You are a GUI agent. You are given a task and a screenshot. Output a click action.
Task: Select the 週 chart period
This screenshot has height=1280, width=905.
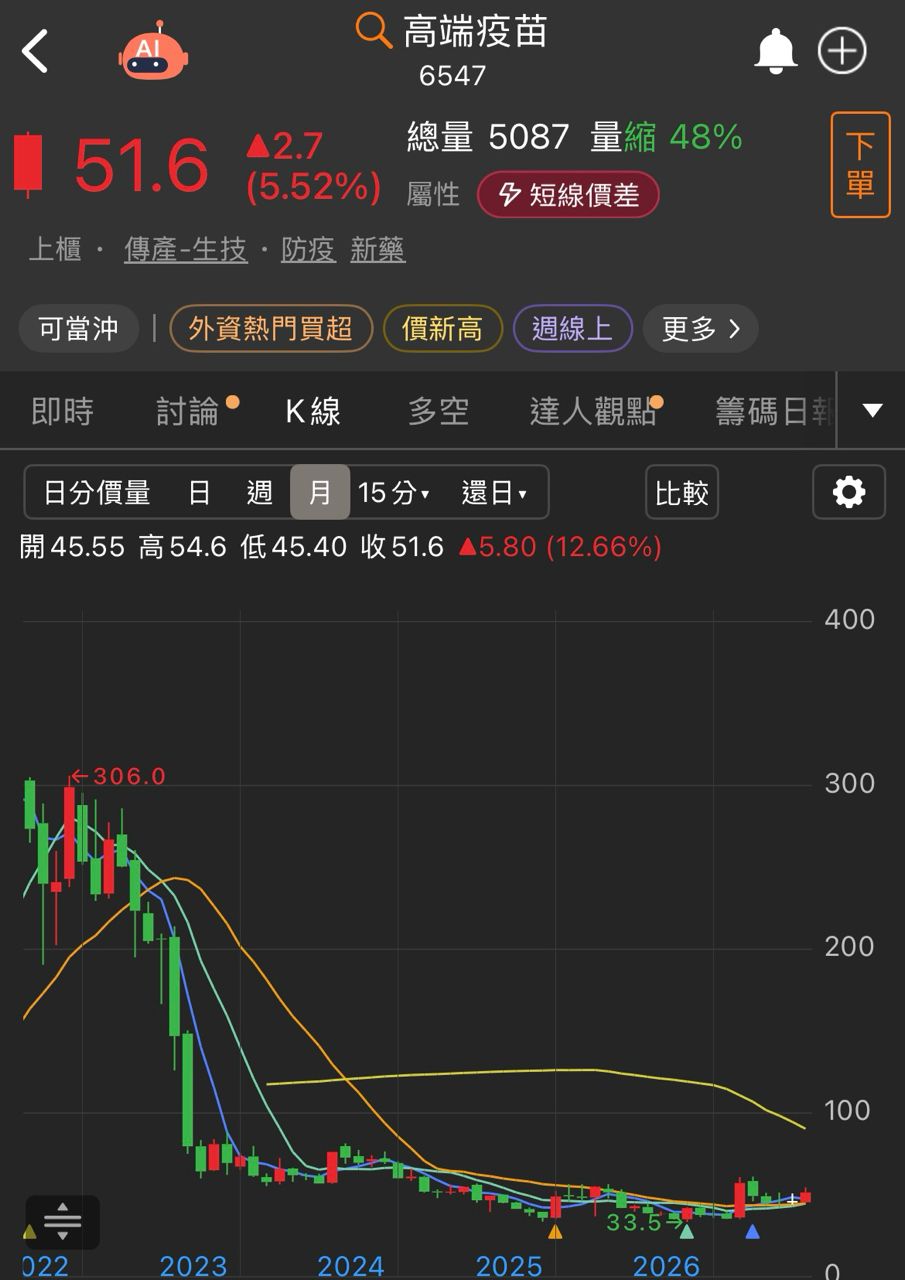(x=259, y=492)
